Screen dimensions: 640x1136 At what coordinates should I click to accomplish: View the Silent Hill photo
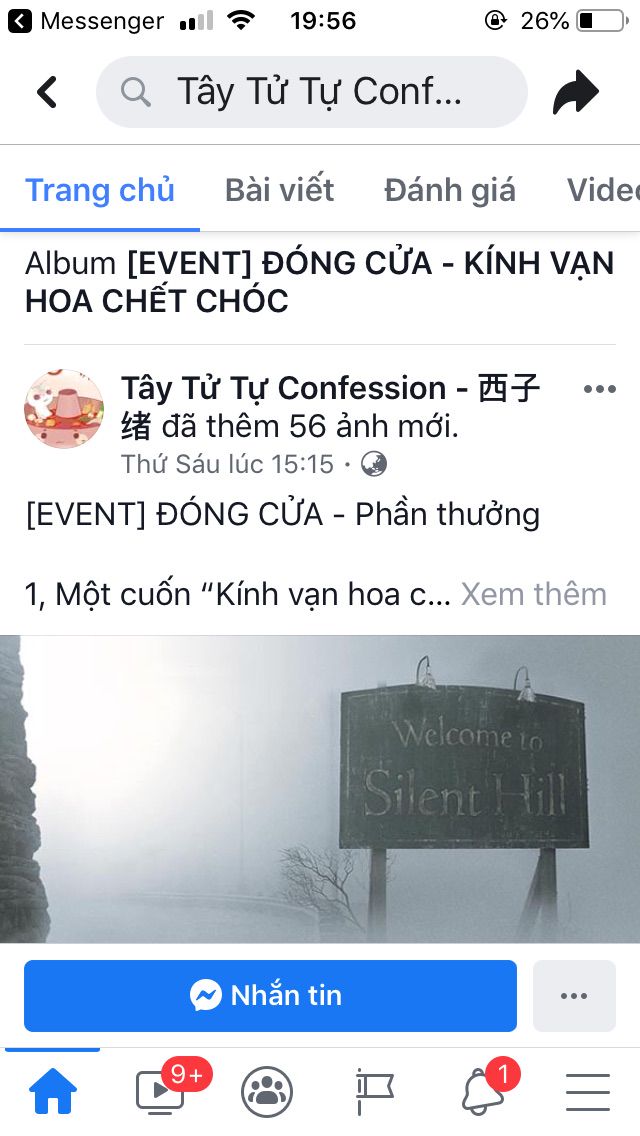(320, 788)
